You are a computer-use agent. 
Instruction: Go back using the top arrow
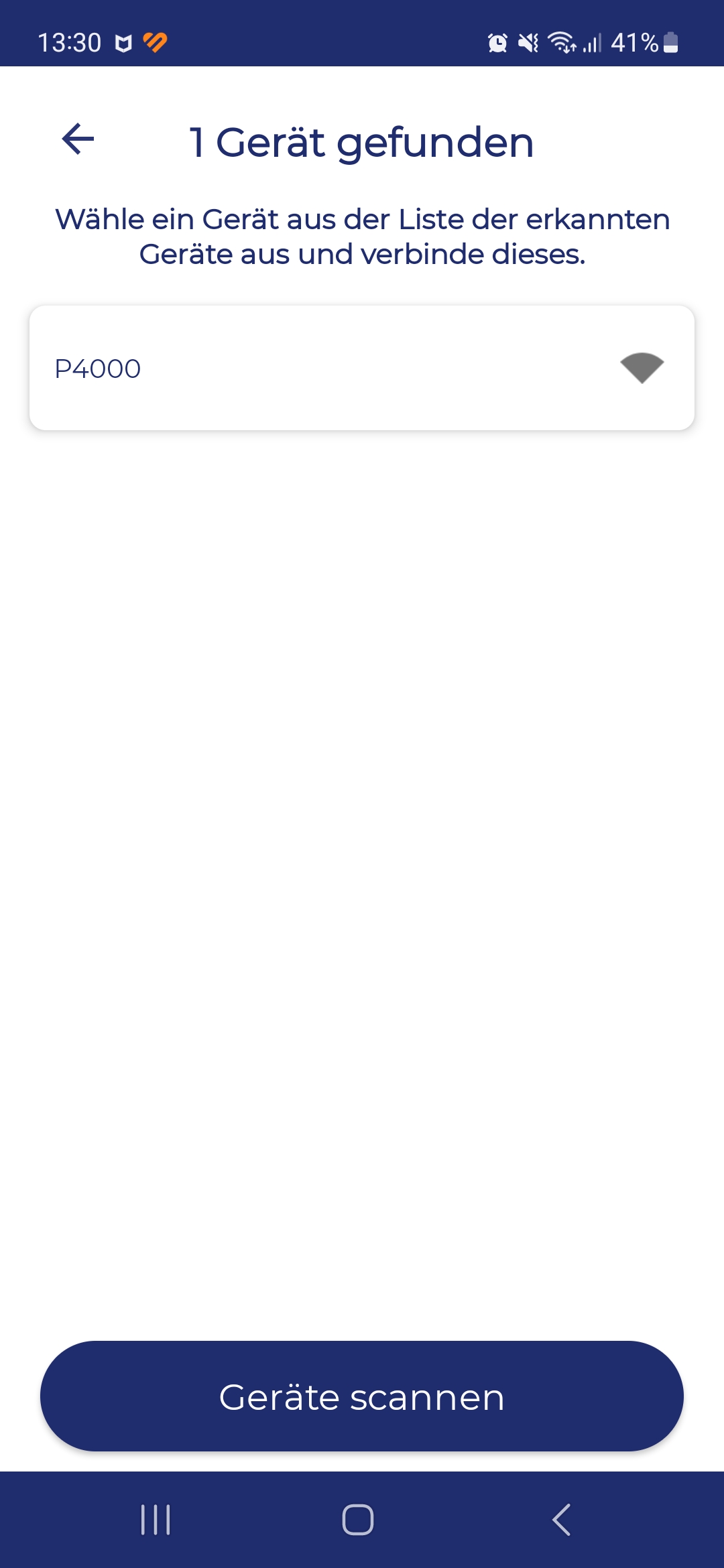pyautogui.click(x=78, y=139)
